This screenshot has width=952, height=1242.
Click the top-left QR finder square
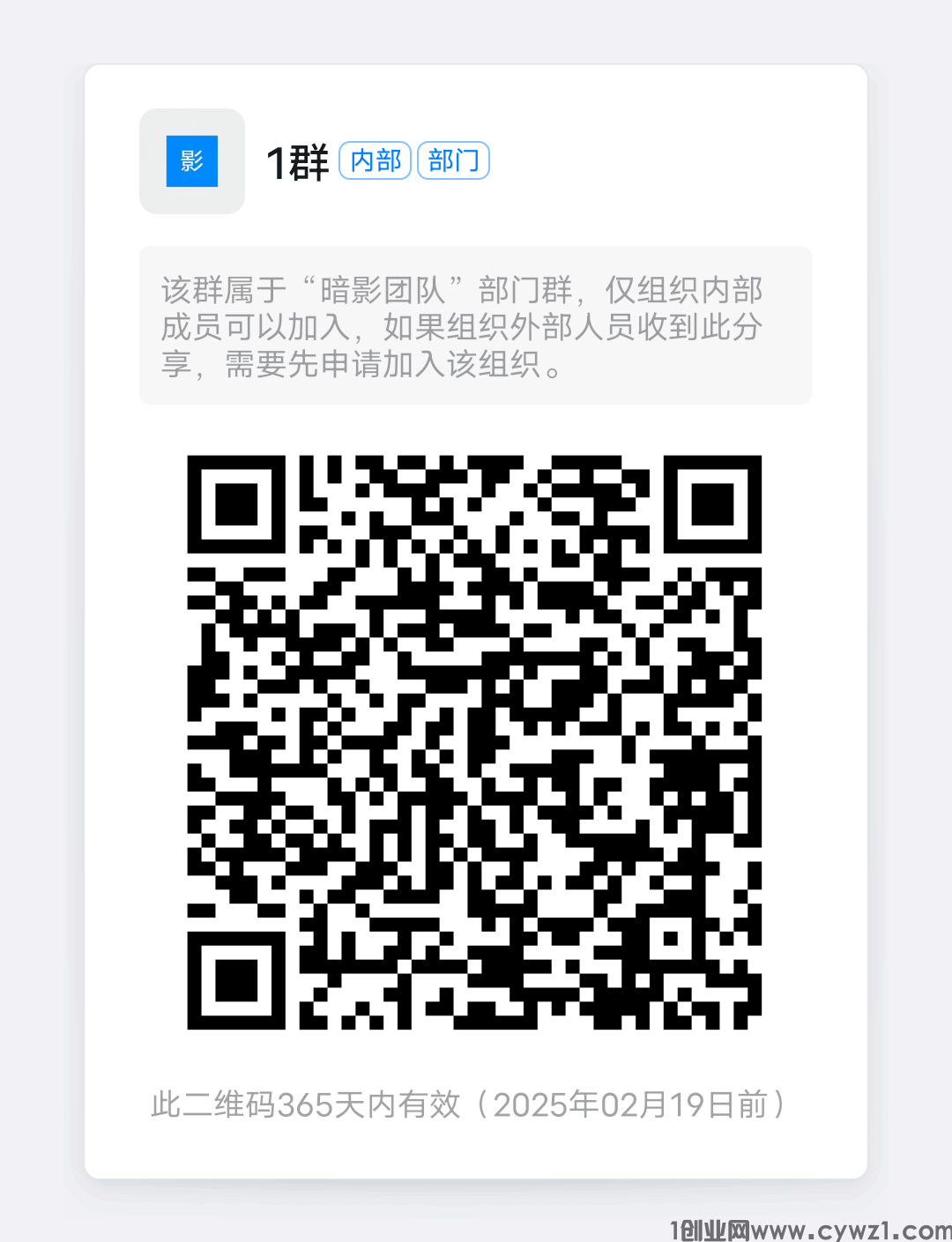236,504
